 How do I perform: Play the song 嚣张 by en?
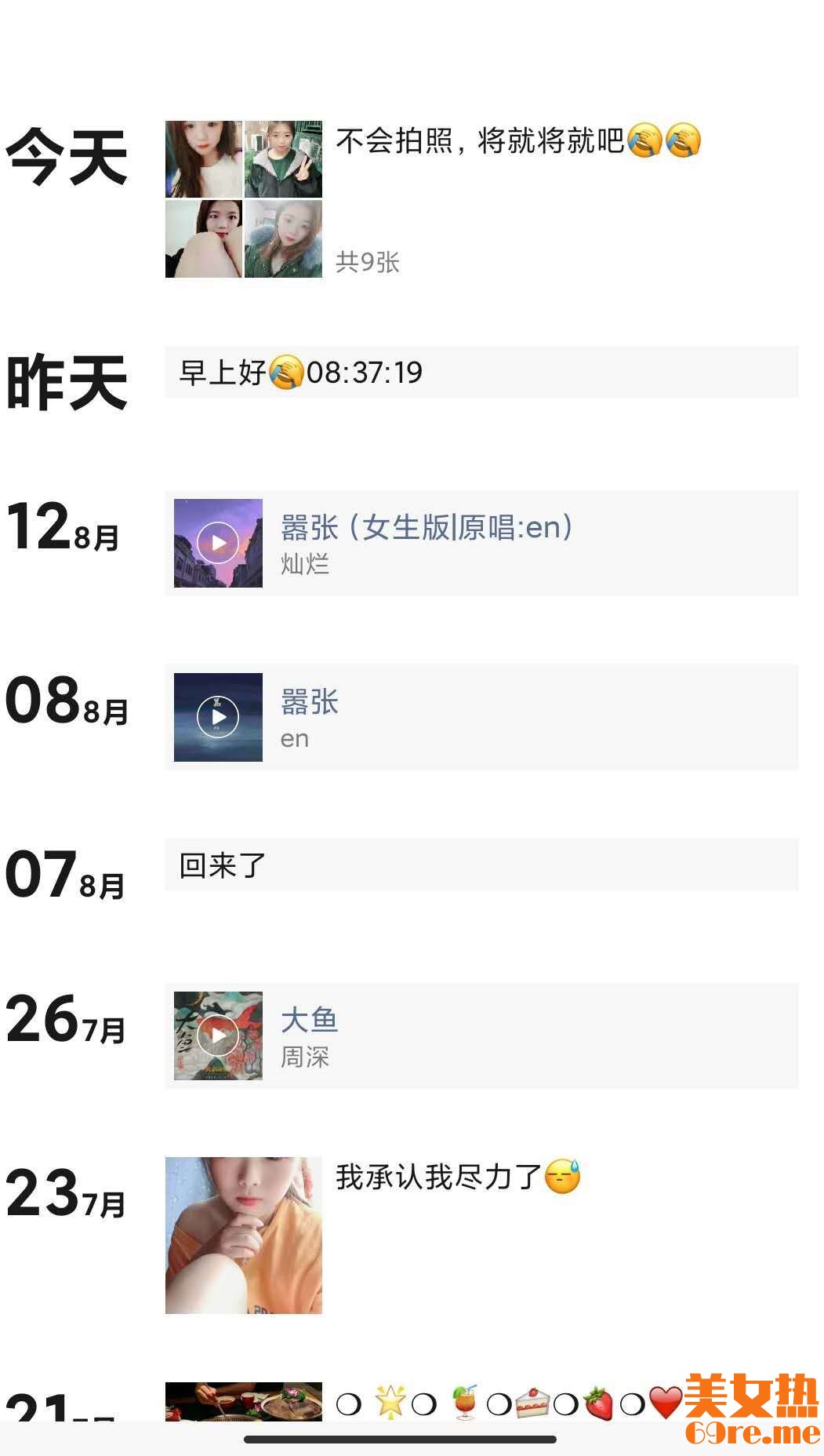tap(218, 717)
